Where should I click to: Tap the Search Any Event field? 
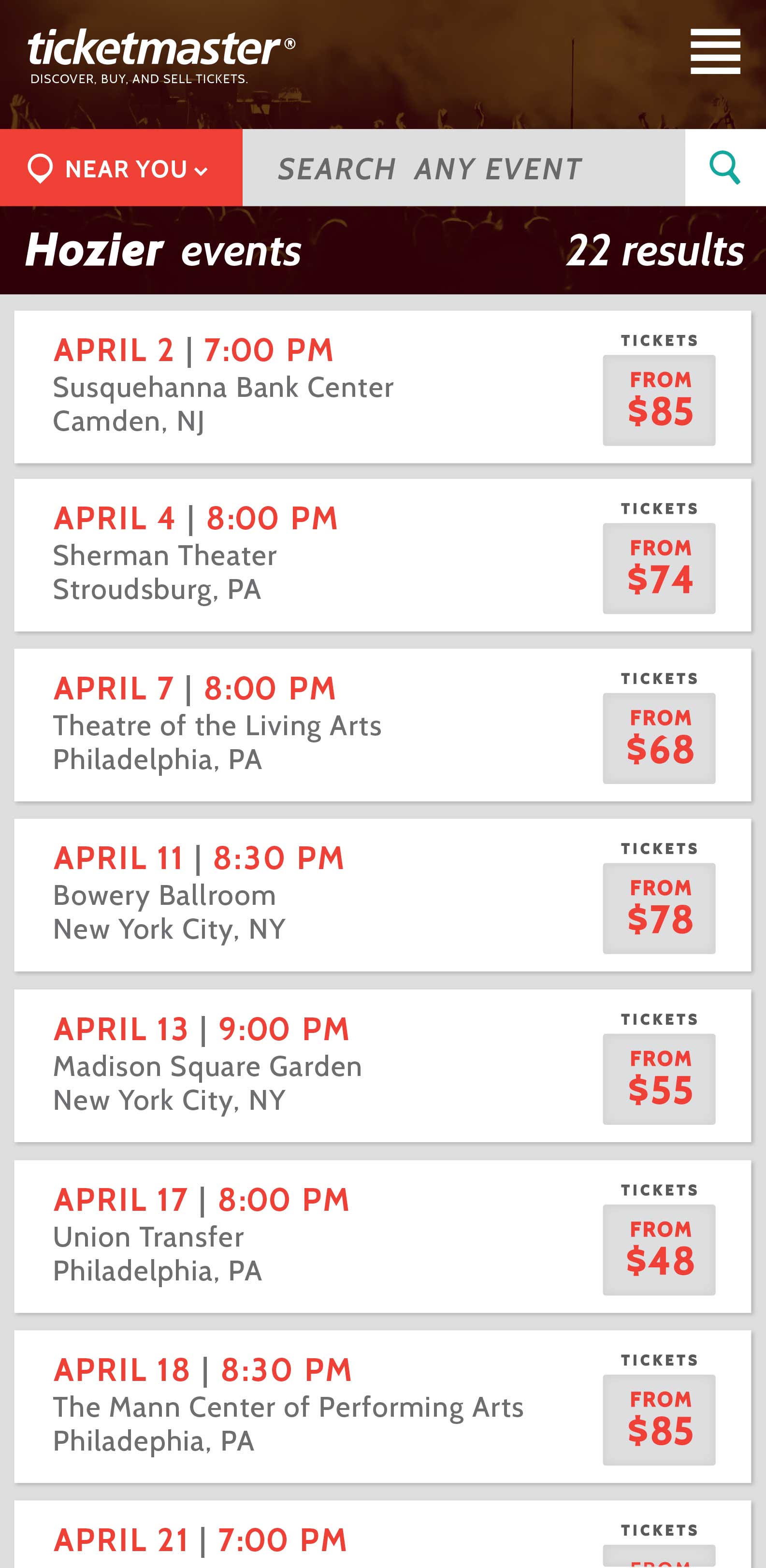[463, 167]
